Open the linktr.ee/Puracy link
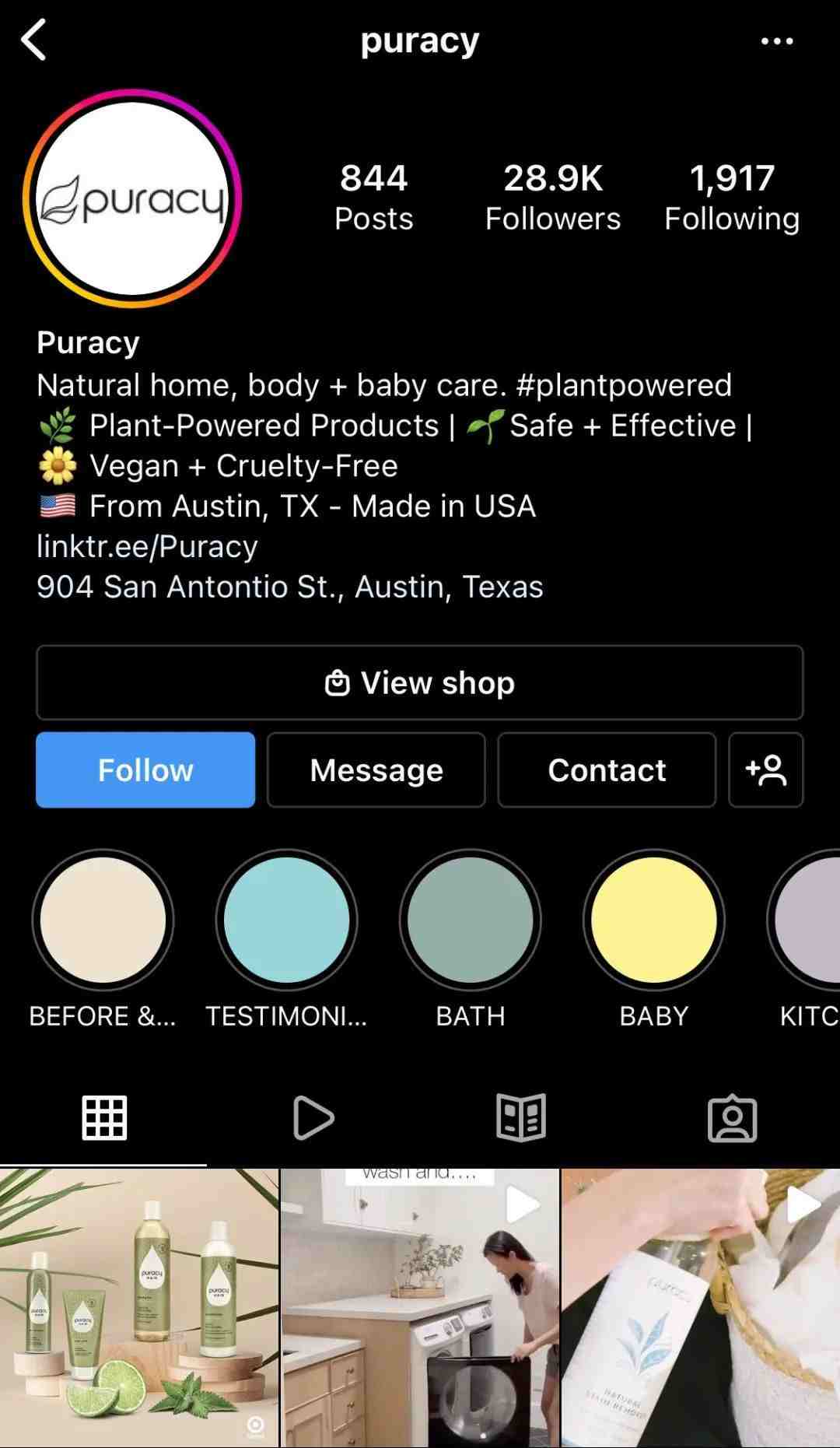840x1448 pixels. coord(147,547)
